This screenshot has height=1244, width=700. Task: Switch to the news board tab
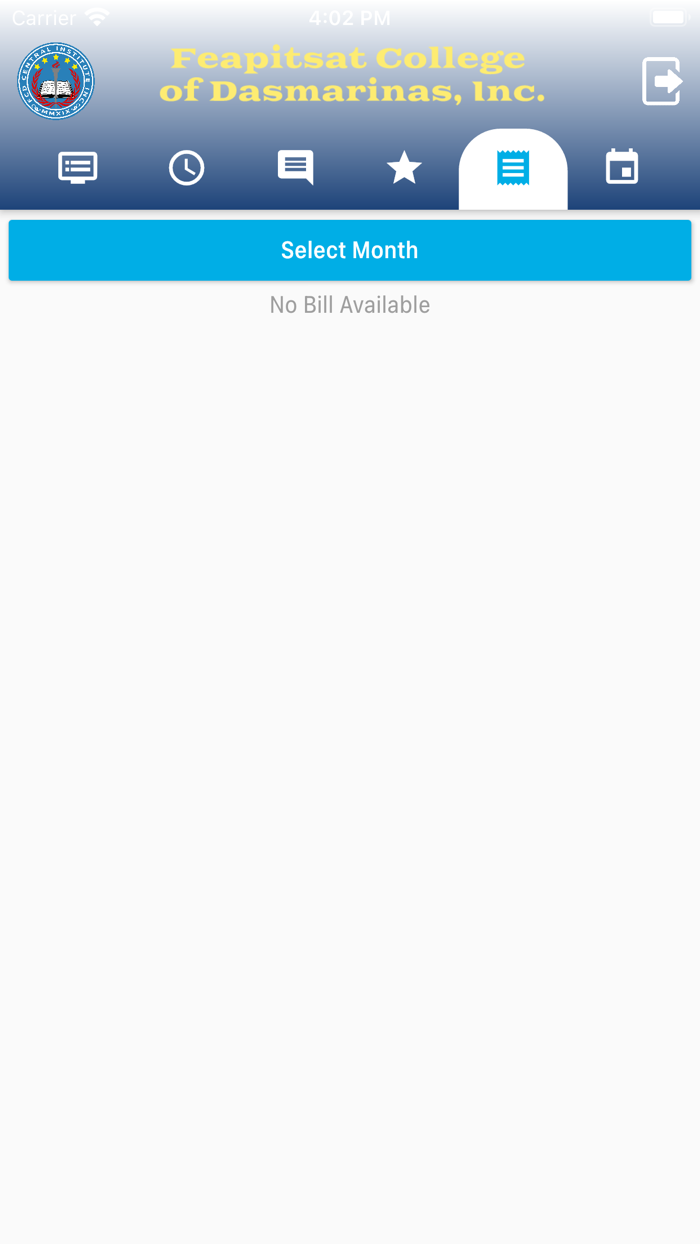[x=78, y=168]
